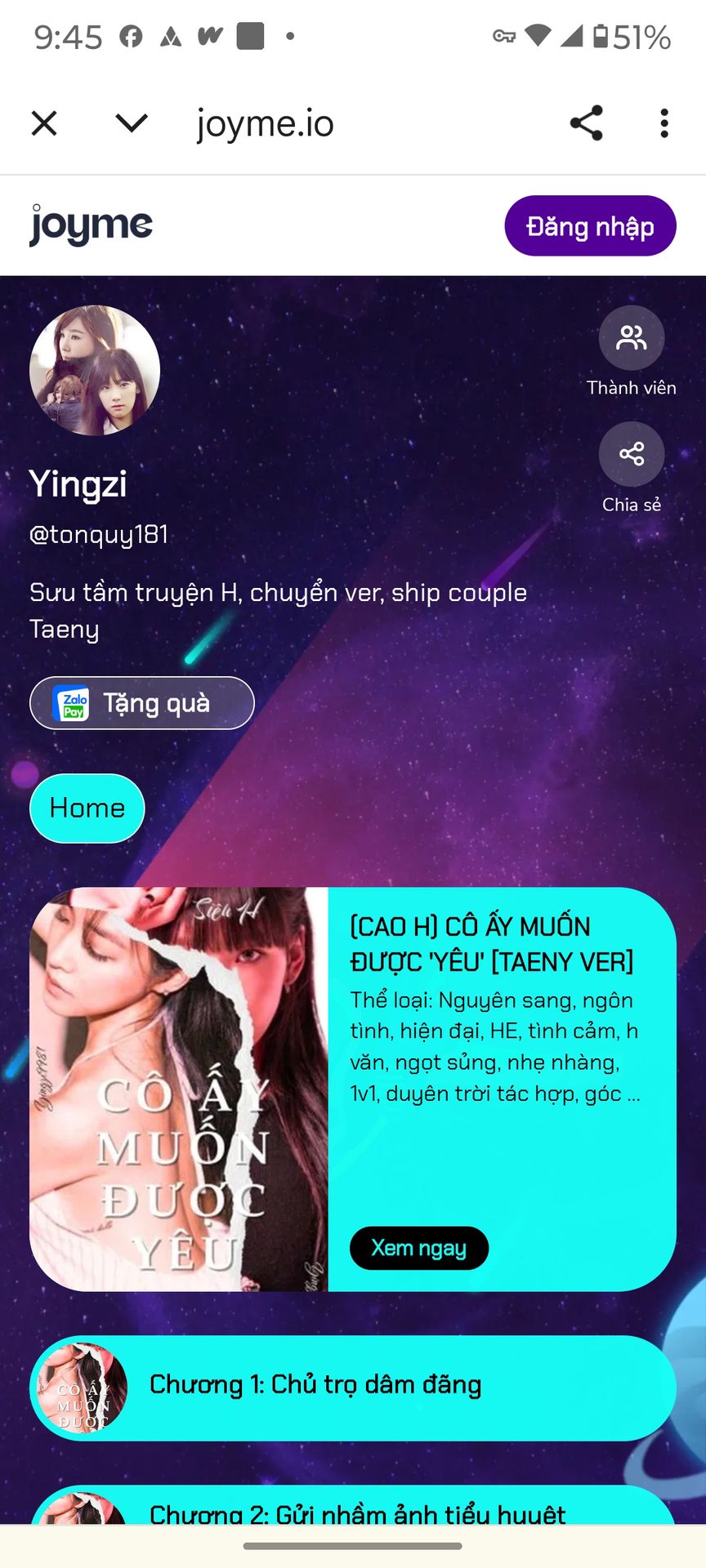The width and height of the screenshot is (706, 1568).
Task: Tap Xem ngay to view story
Action: pos(419,1248)
